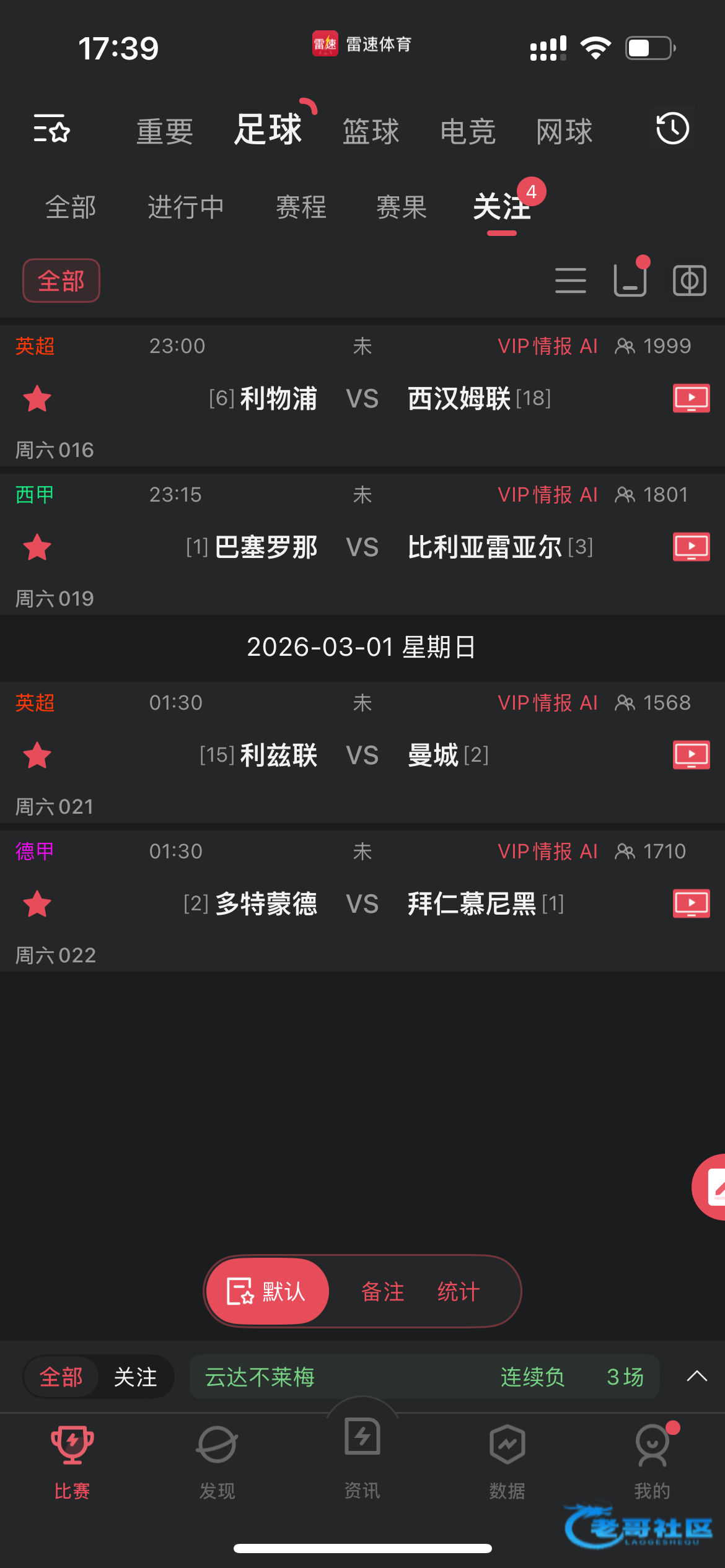The height and width of the screenshot is (1568, 725).
Task: Open the 利兹联 vs 曼城 match
Action: click(x=362, y=756)
